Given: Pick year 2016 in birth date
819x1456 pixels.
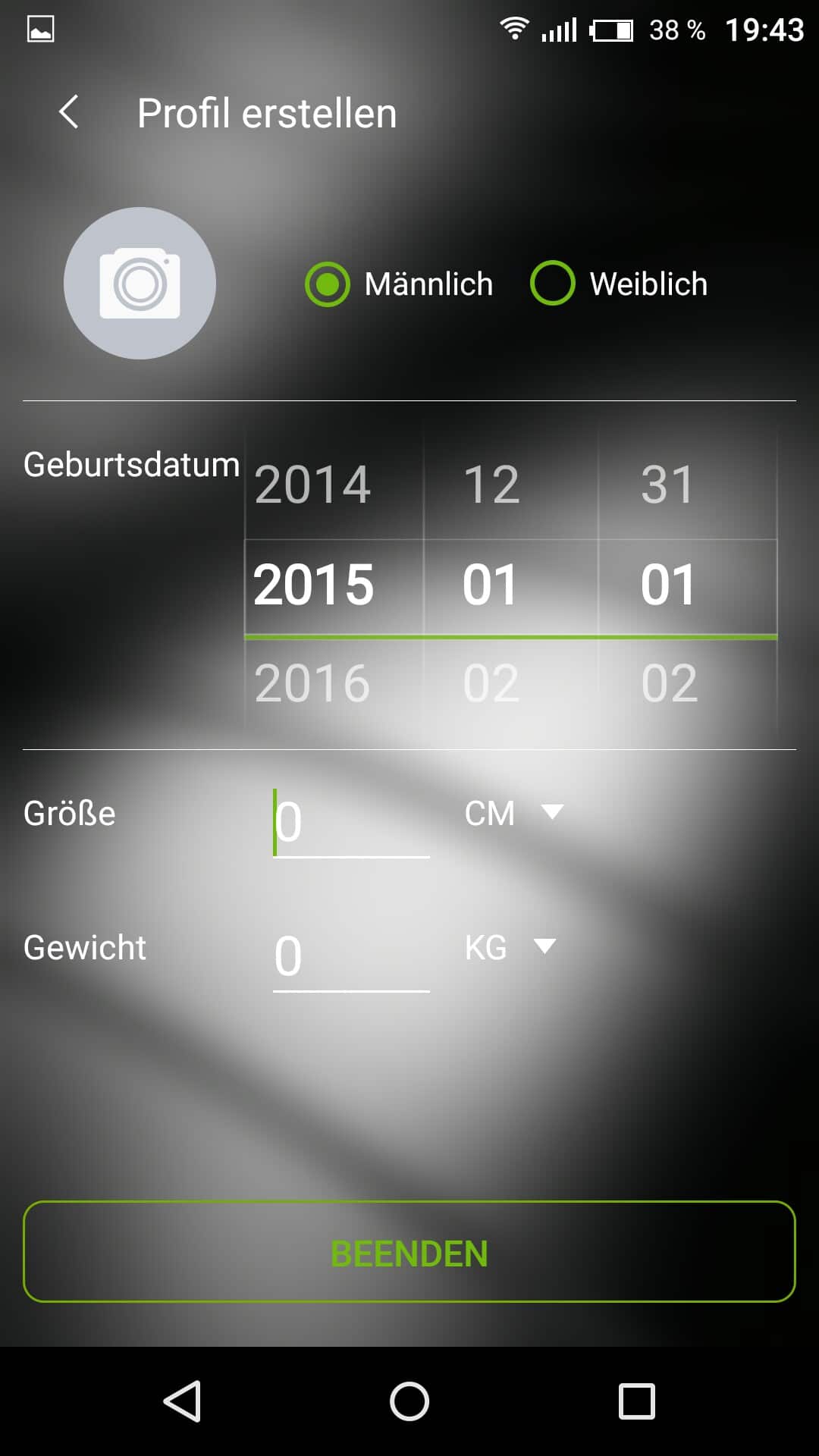Looking at the screenshot, I should point(312,683).
